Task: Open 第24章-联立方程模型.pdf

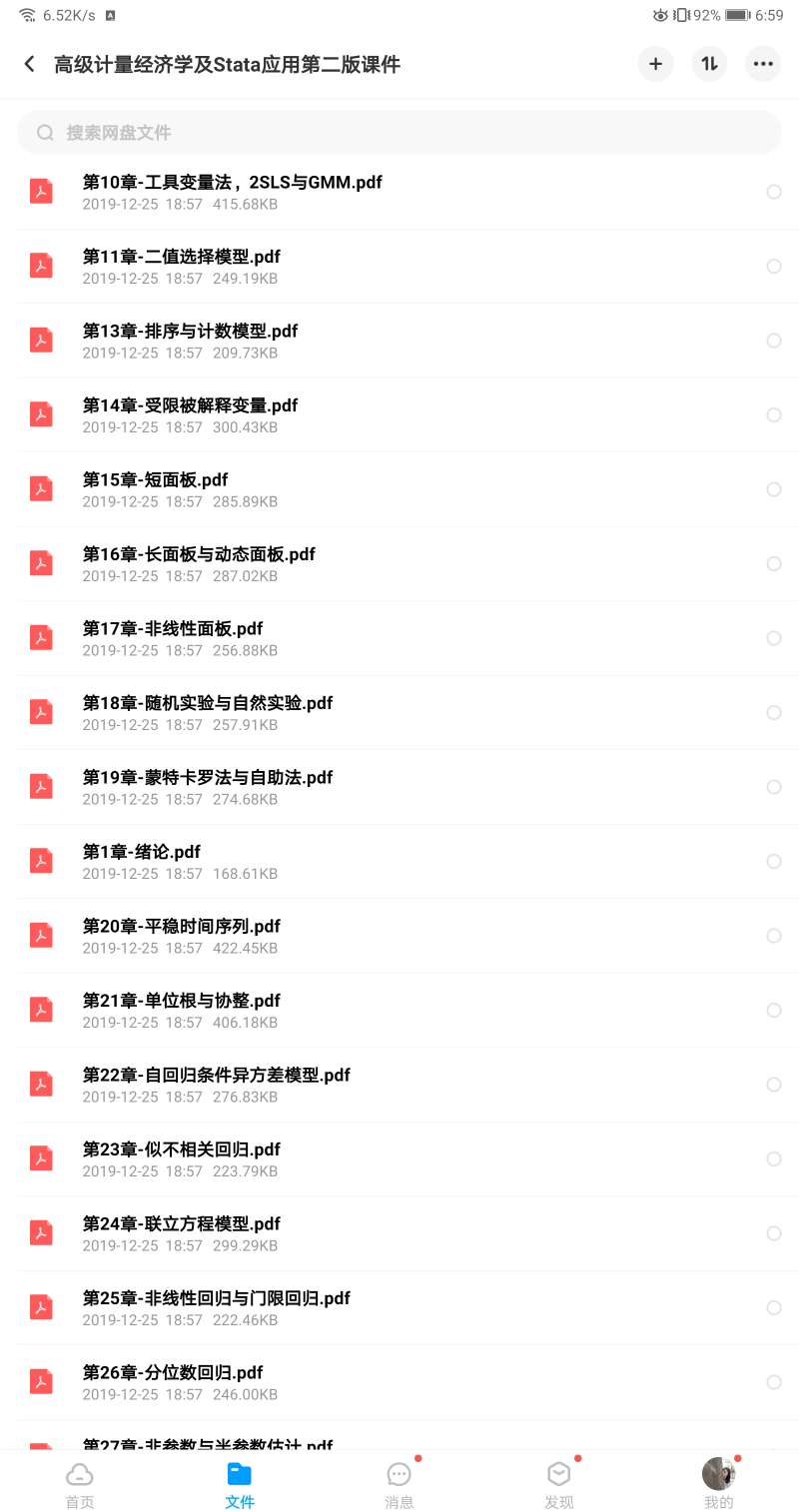Action: pos(181,1224)
